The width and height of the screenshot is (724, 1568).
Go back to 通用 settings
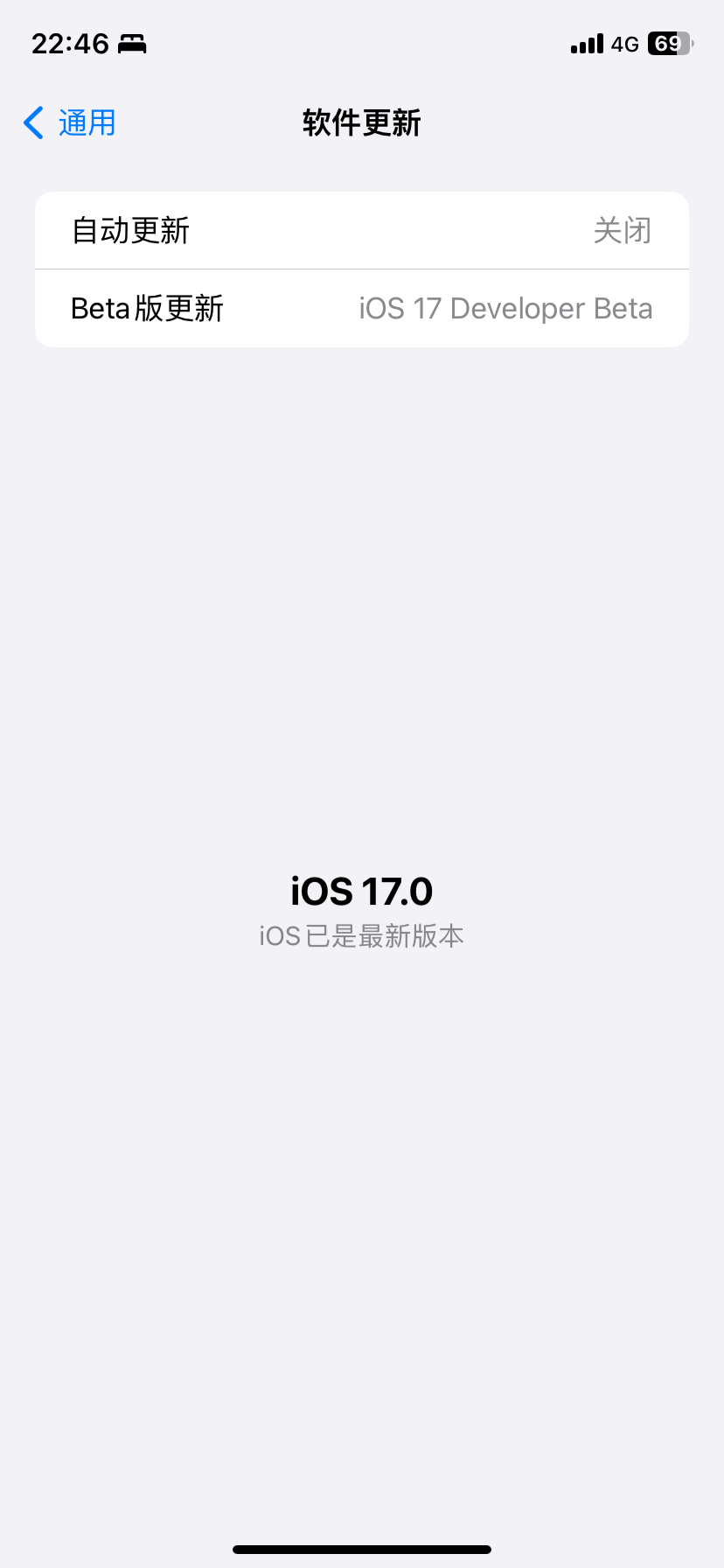(70, 123)
